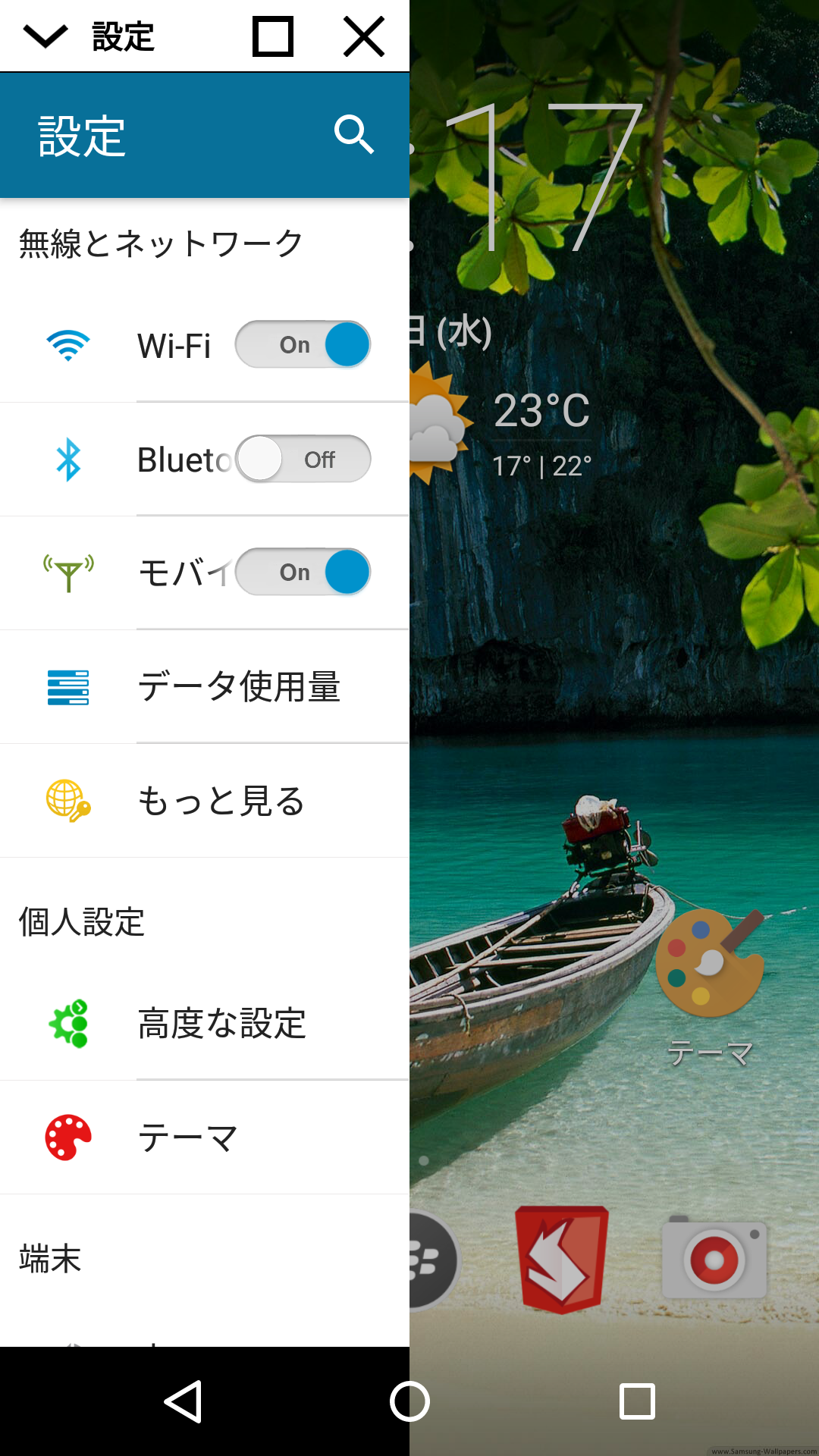Turn off the Wi-Fi switch
This screenshot has width=819, height=1456.
point(303,345)
